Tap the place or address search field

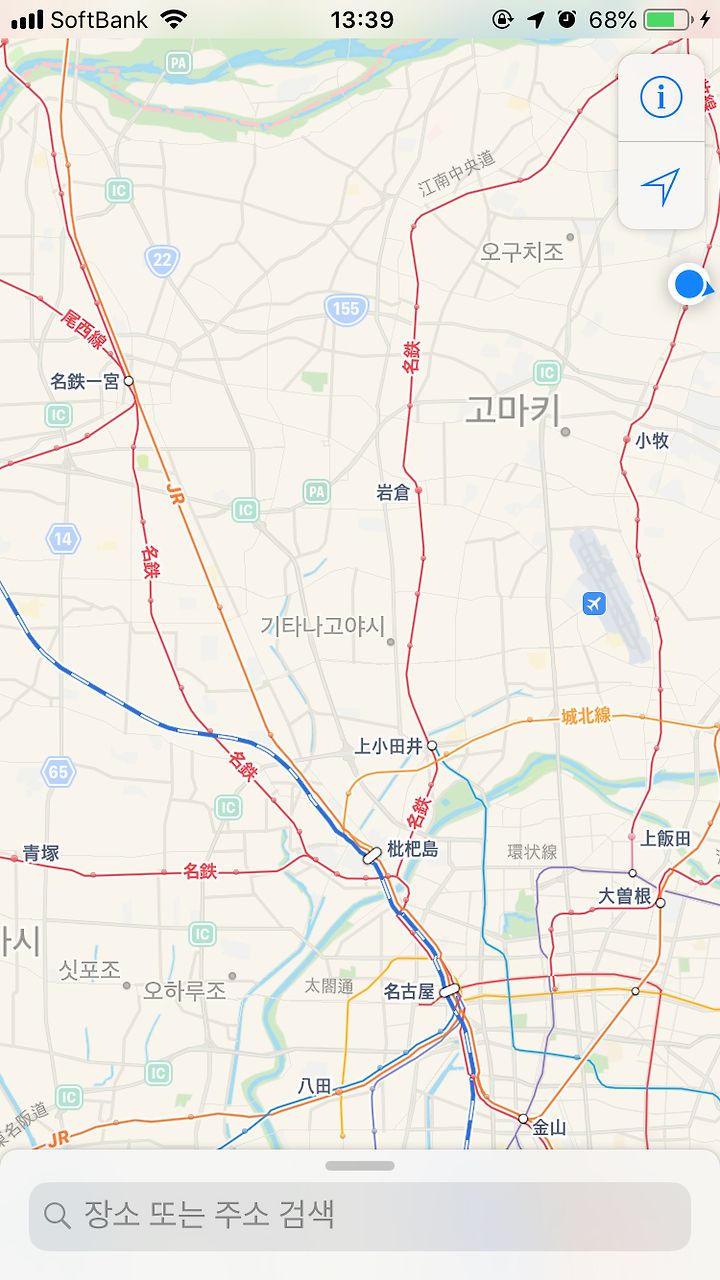(x=360, y=1216)
